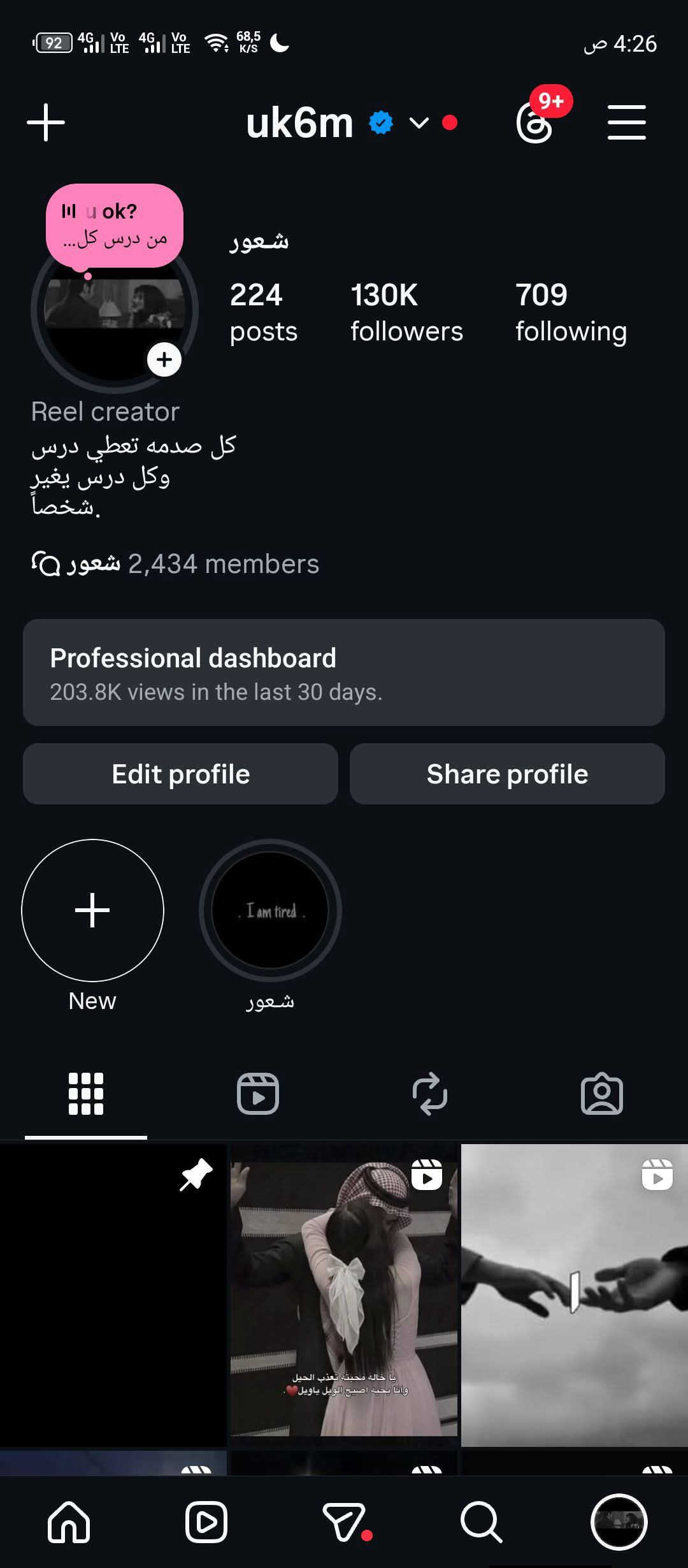Expand the uk6m account switcher

(418, 122)
